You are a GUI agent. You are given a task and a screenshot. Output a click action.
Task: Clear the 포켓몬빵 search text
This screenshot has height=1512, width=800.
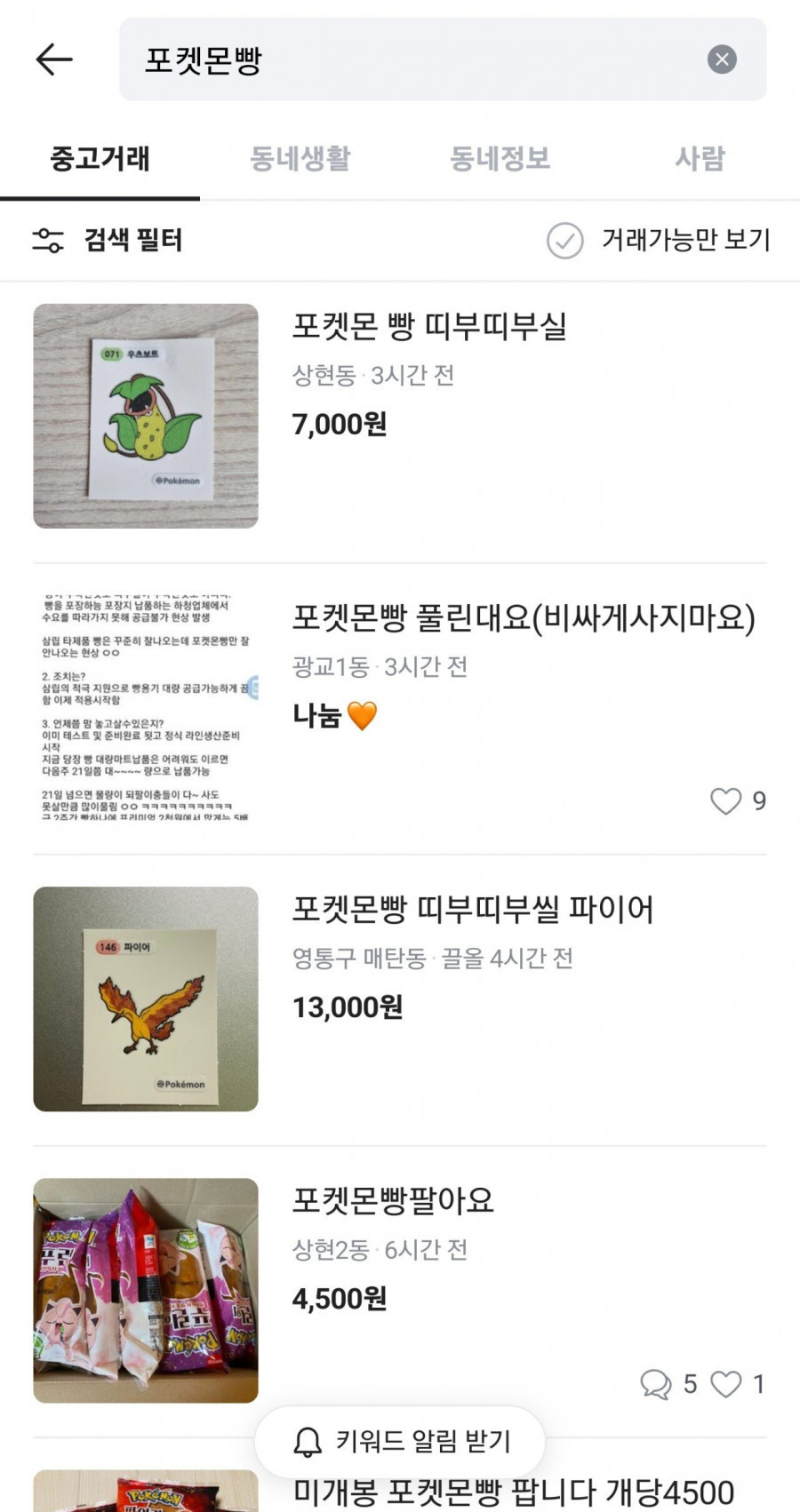click(x=721, y=60)
